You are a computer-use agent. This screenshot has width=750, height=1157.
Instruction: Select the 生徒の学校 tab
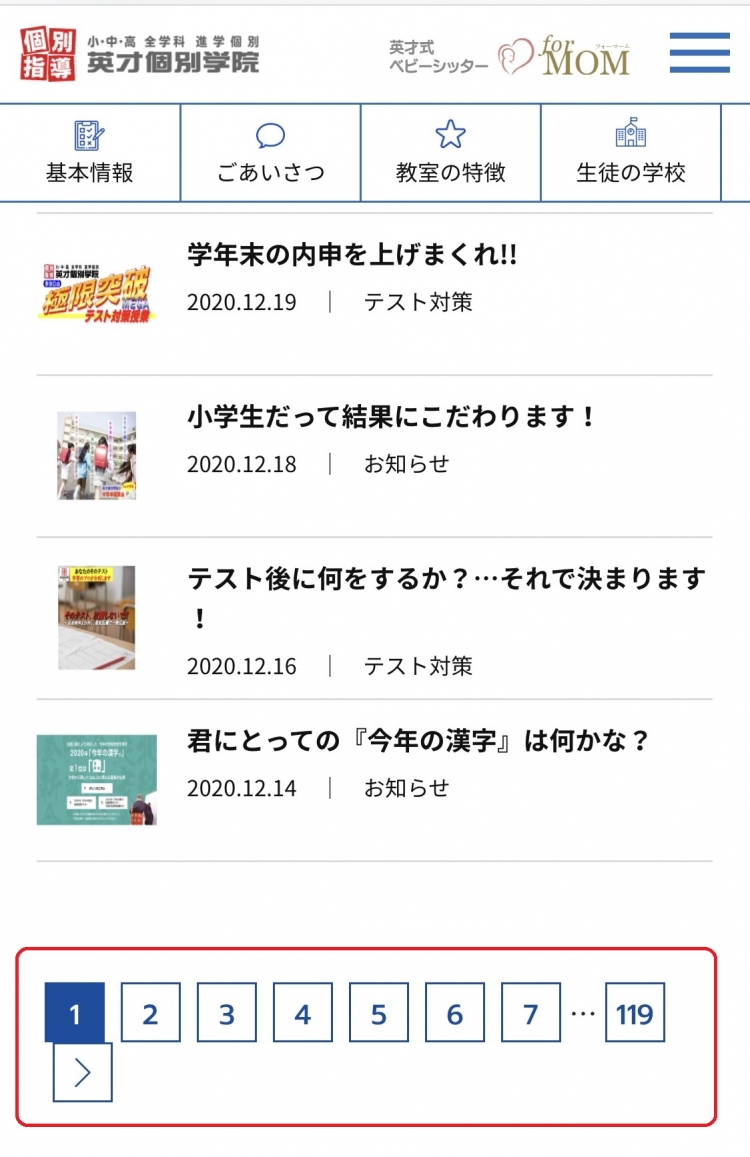click(631, 153)
